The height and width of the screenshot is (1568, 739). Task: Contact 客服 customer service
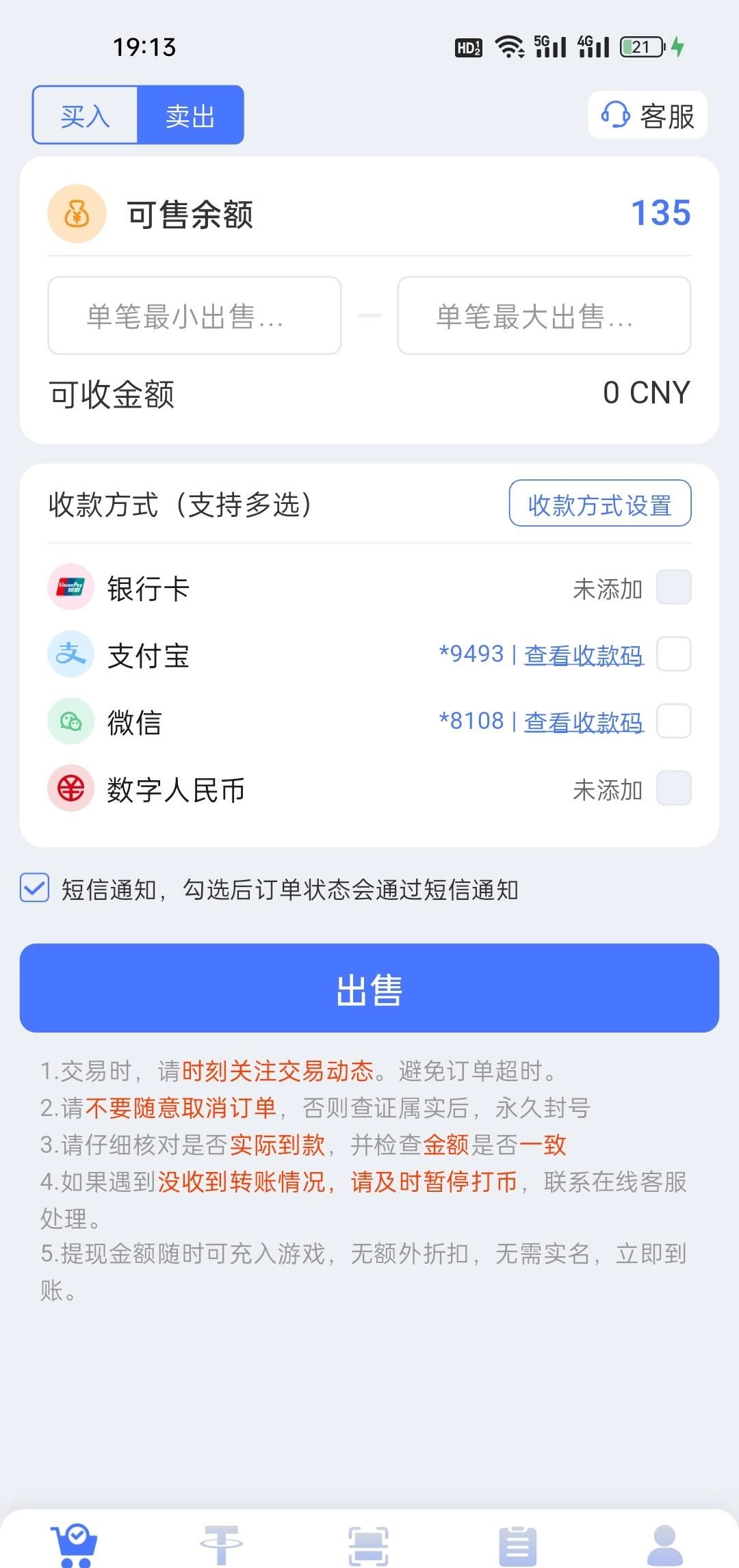[647, 116]
